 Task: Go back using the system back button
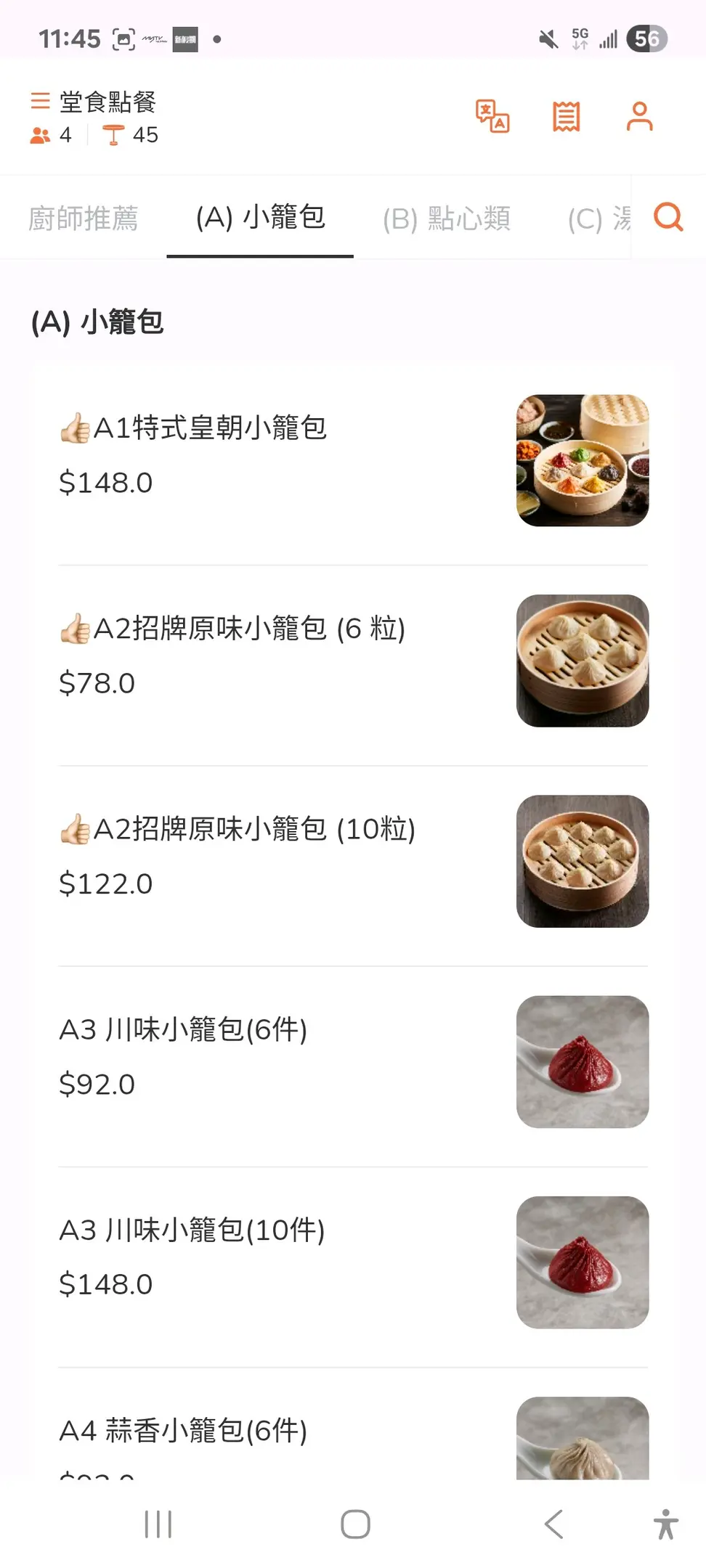pyautogui.click(x=553, y=1524)
